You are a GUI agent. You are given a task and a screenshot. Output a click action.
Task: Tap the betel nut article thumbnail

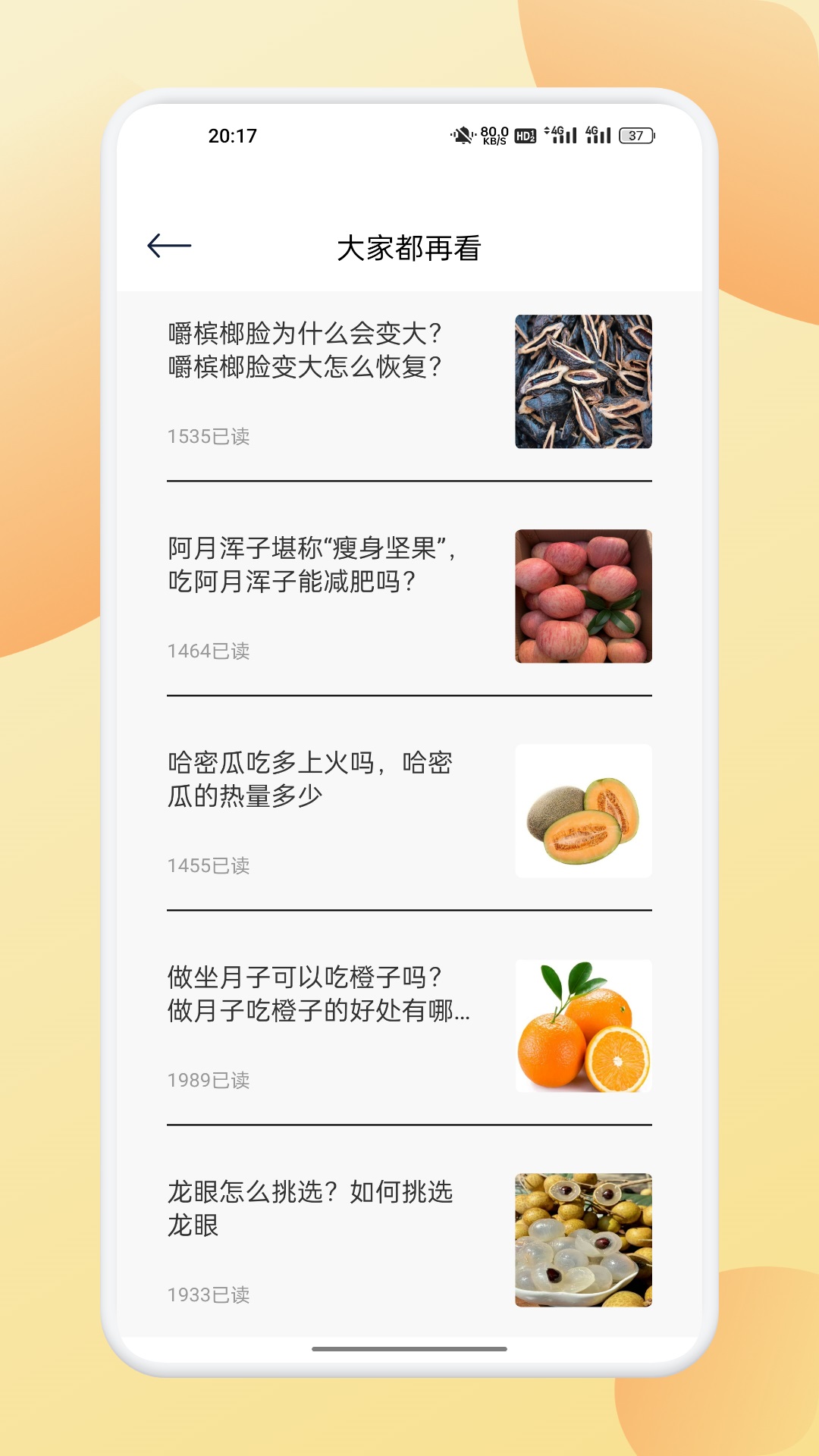click(584, 381)
